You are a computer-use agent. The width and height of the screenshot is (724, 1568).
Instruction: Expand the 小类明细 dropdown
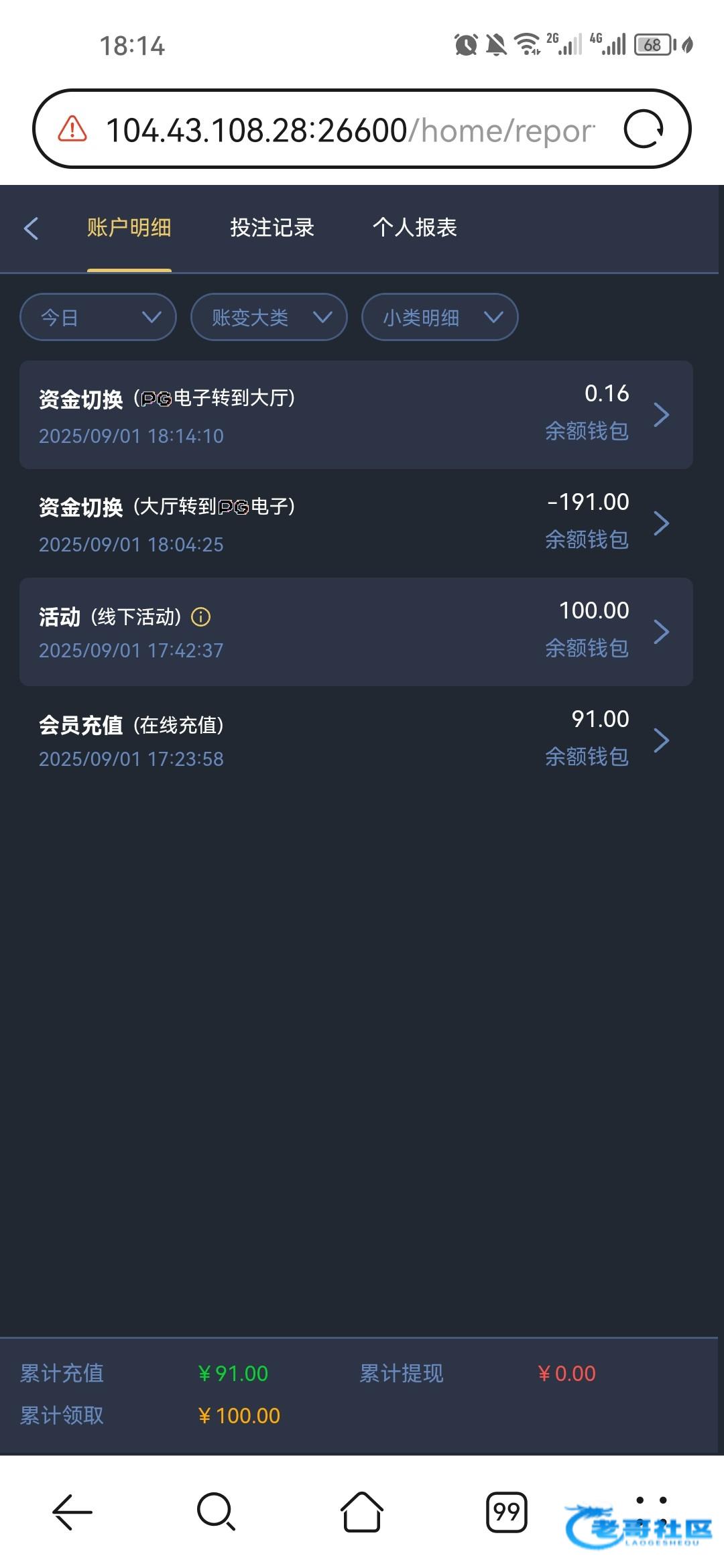tap(440, 317)
